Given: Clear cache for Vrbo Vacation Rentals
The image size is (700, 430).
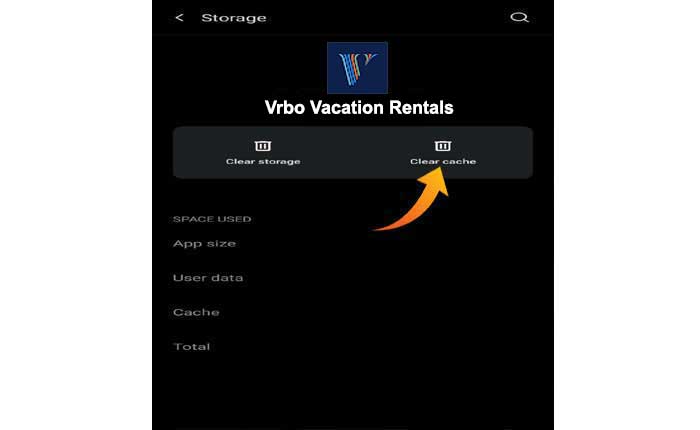Looking at the screenshot, I should [x=443, y=153].
